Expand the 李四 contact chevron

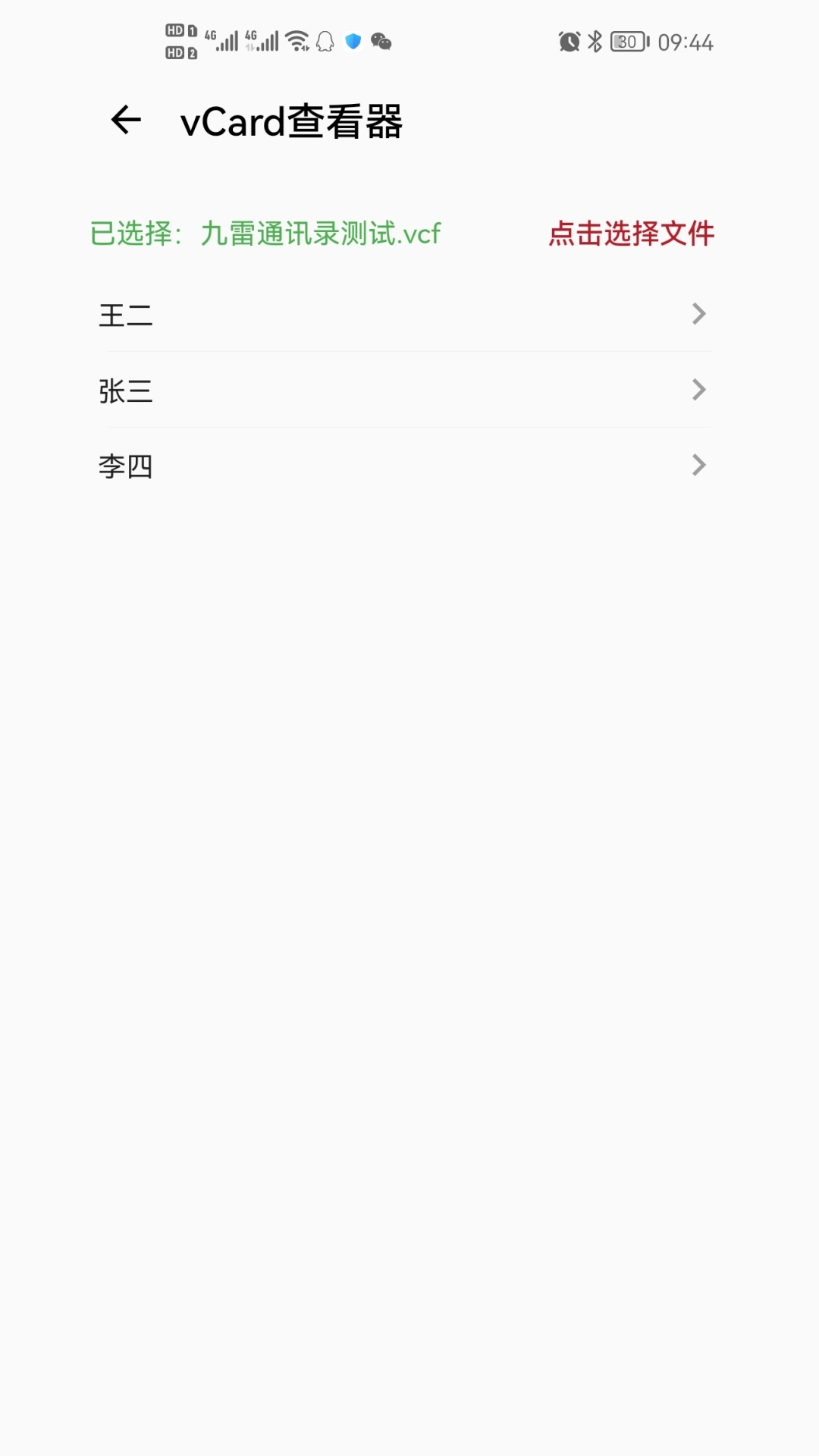tap(698, 466)
